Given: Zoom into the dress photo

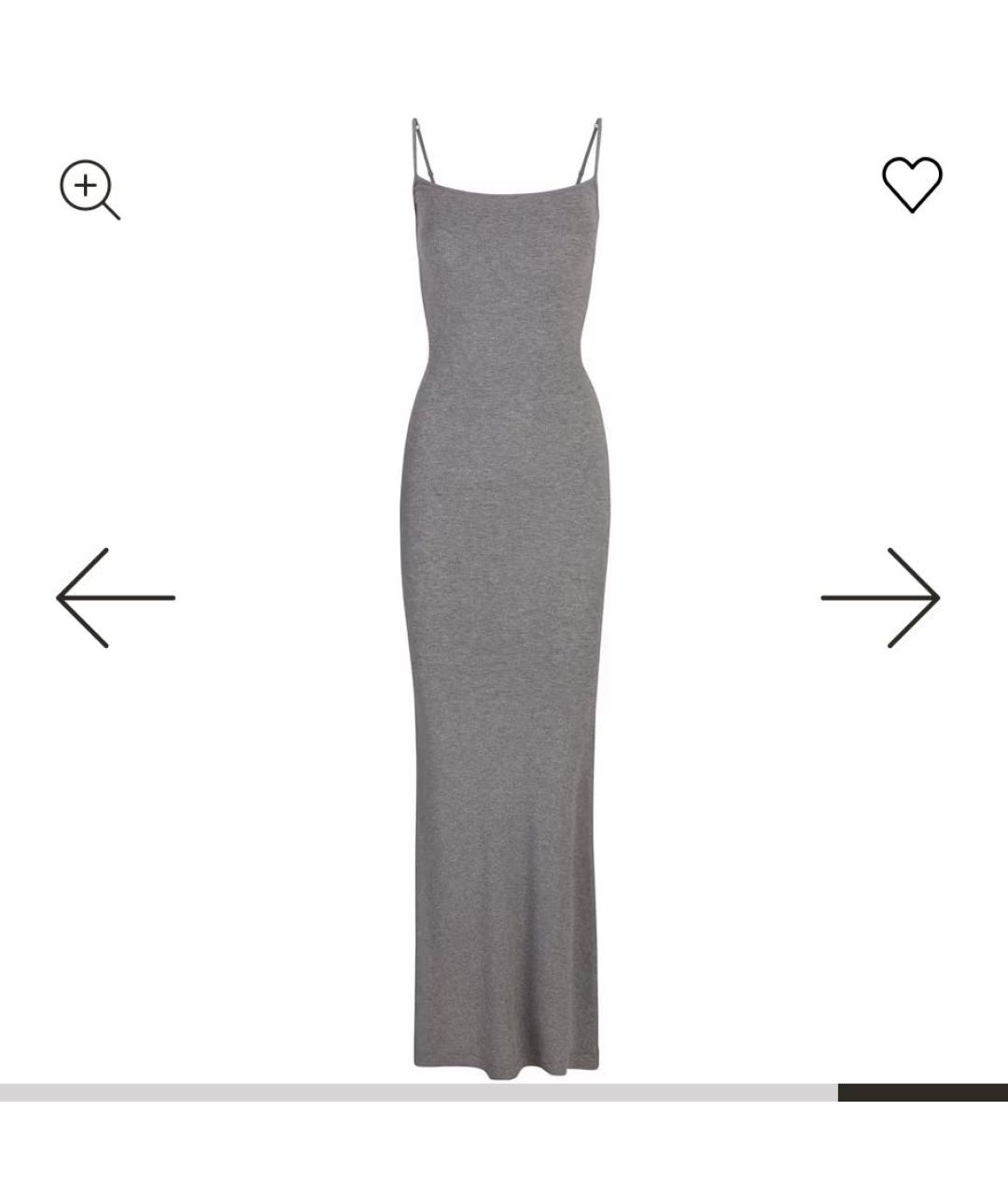Looking at the screenshot, I should pyautogui.click(x=89, y=189).
